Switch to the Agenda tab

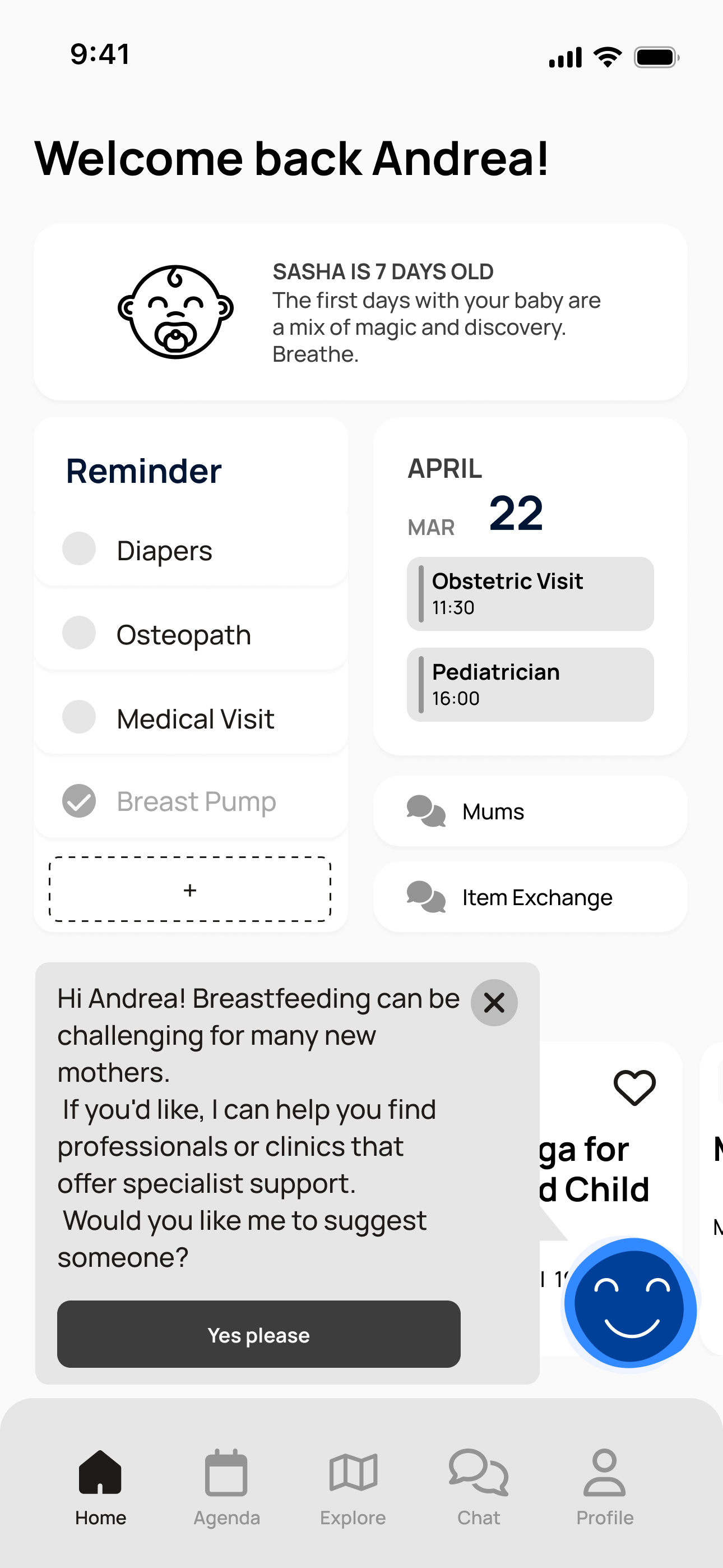pyautogui.click(x=226, y=1485)
